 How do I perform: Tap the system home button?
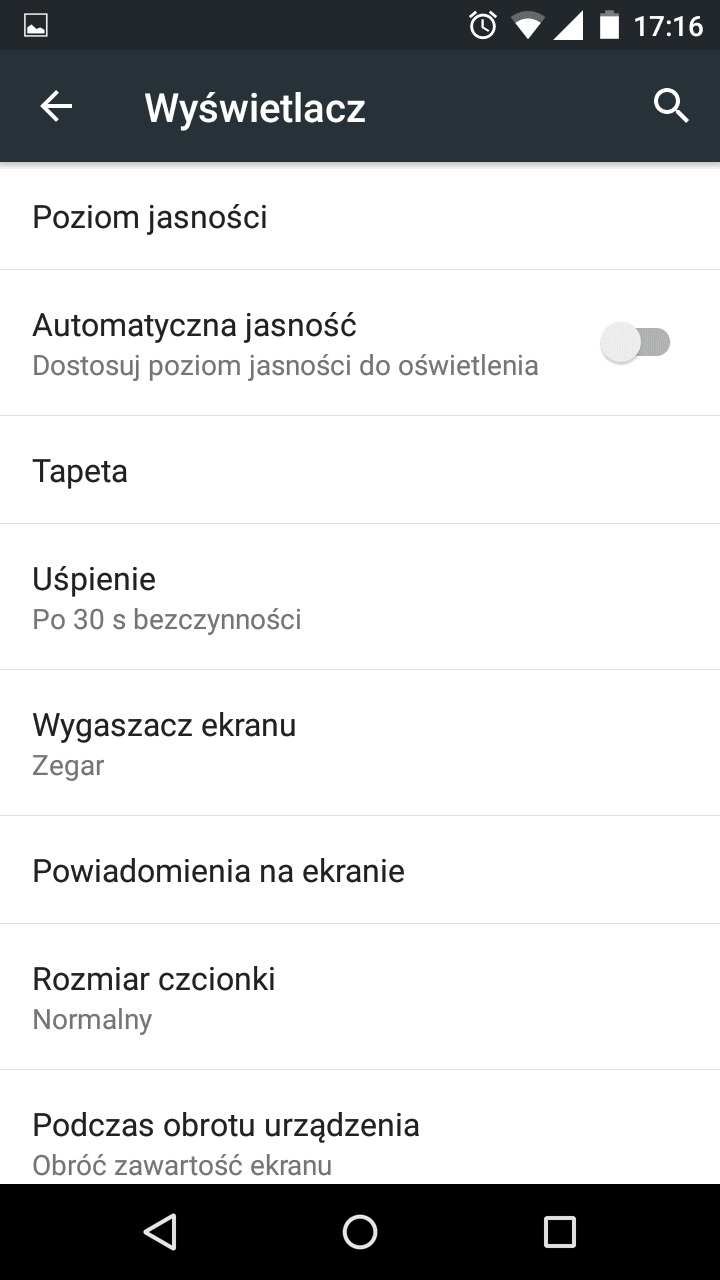(360, 1232)
